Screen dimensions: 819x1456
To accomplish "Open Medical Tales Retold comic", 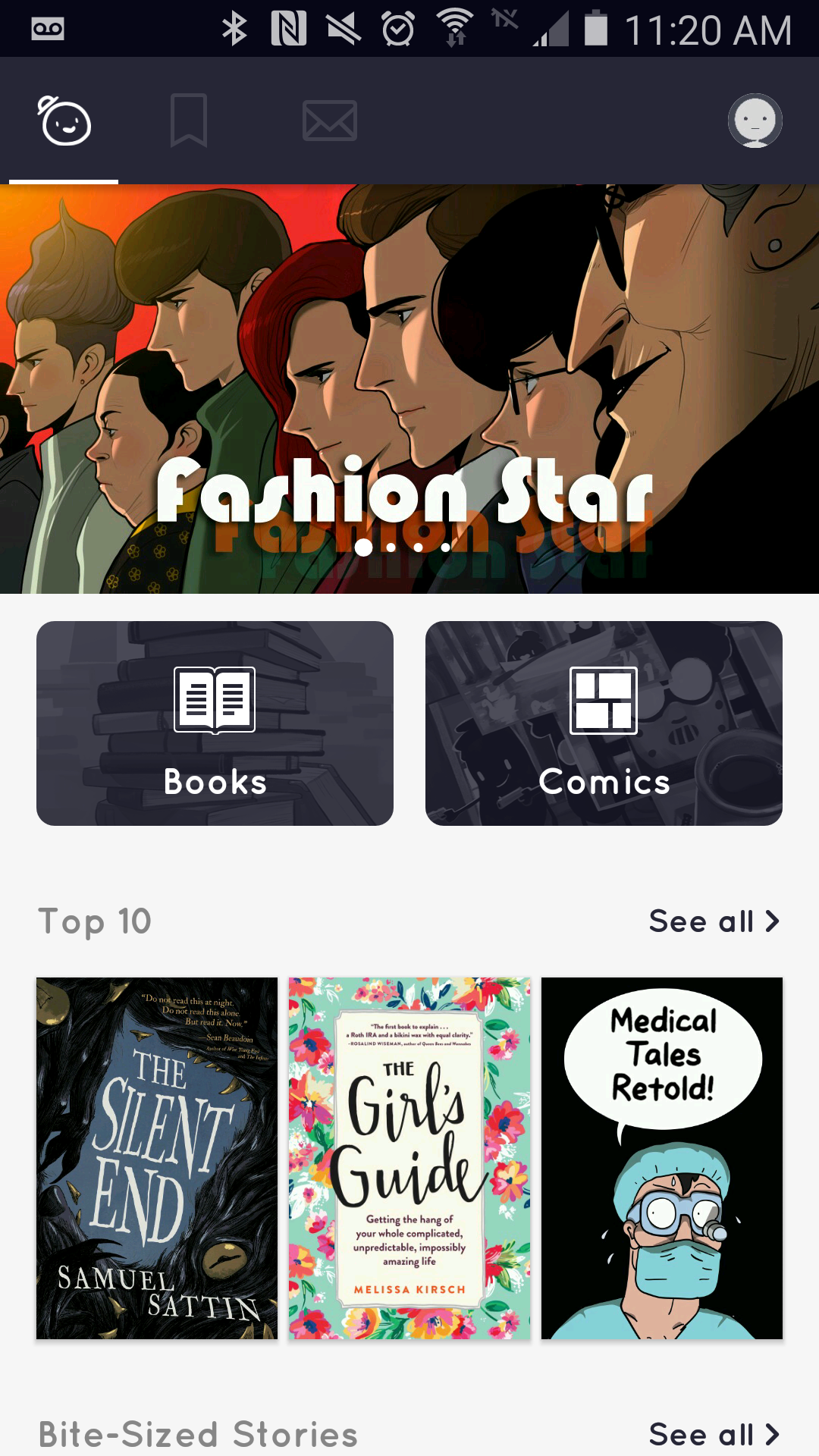I will (x=662, y=1158).
